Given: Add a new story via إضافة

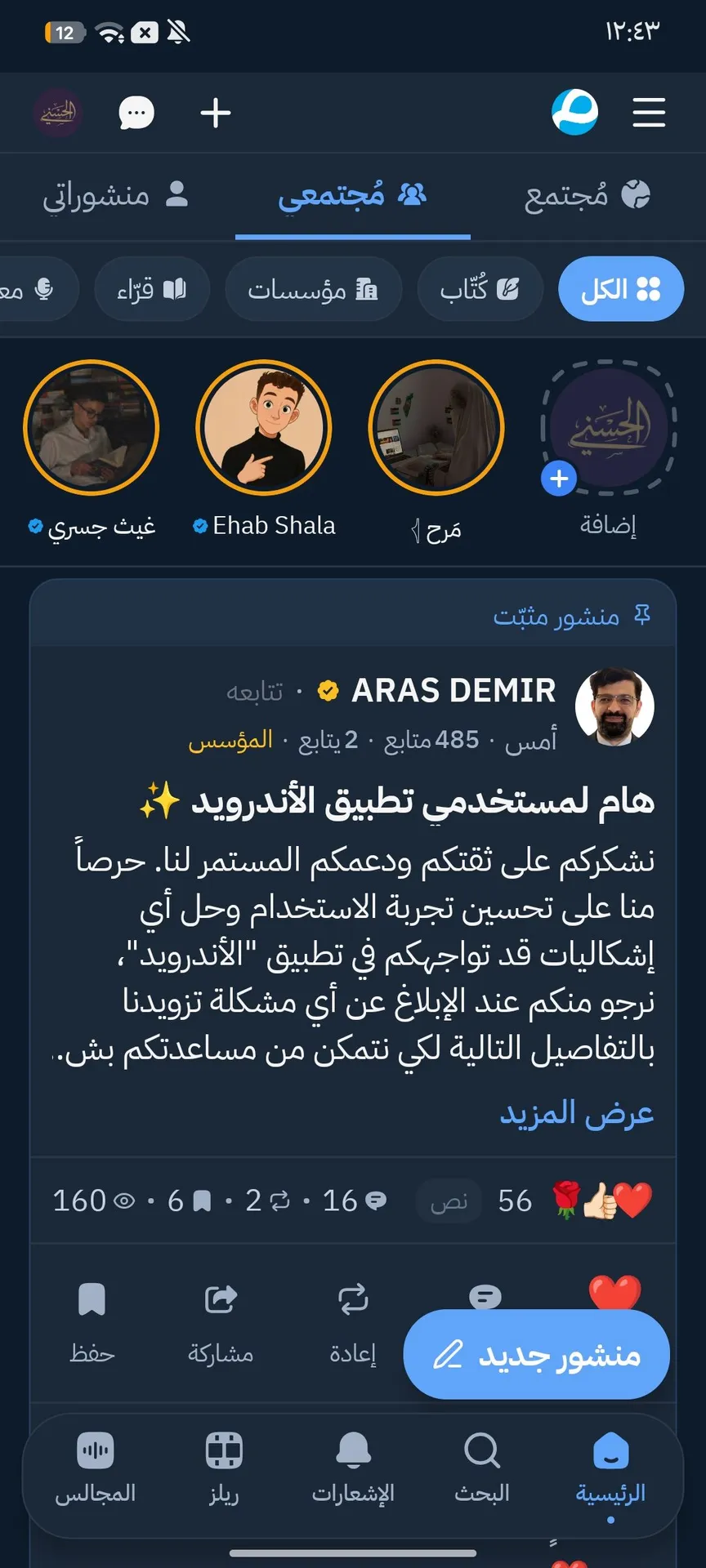Looking at the screenshot, I should coord(608,429).
